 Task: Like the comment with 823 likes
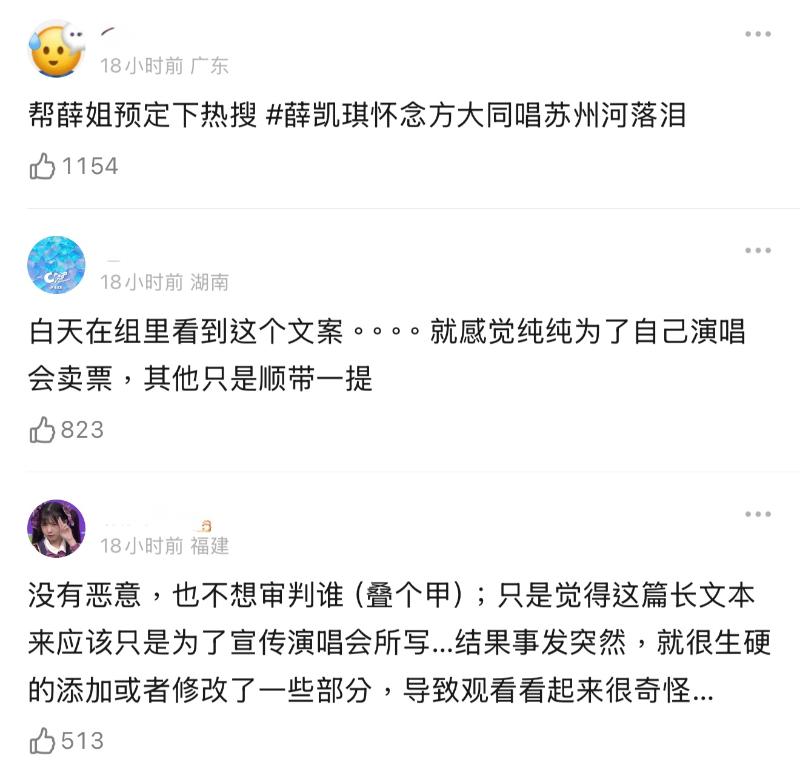click(43, 430)
